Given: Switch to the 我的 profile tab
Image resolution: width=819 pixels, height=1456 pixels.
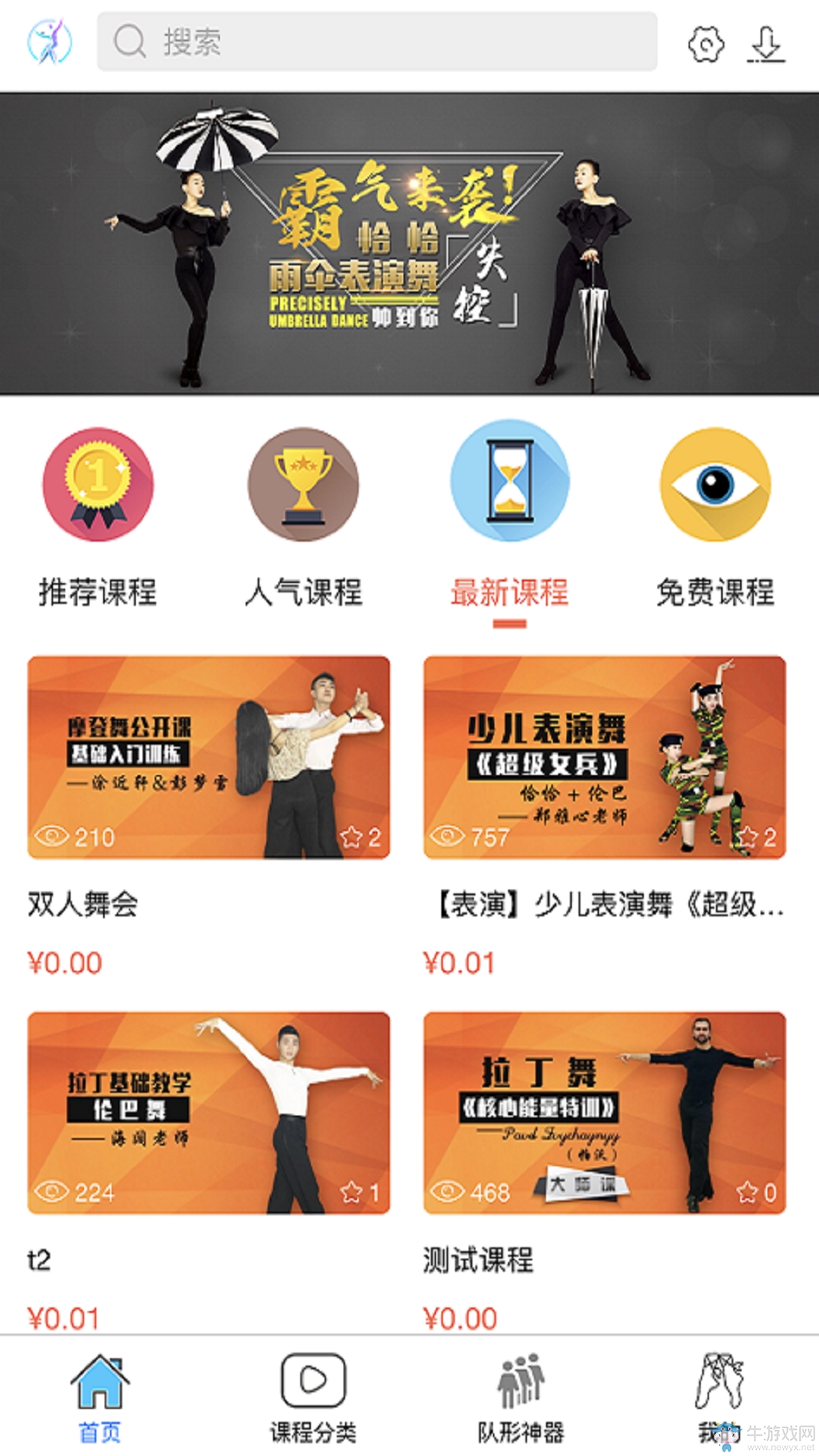Looking at the screenshot, I should click(x=719, y=1398).
